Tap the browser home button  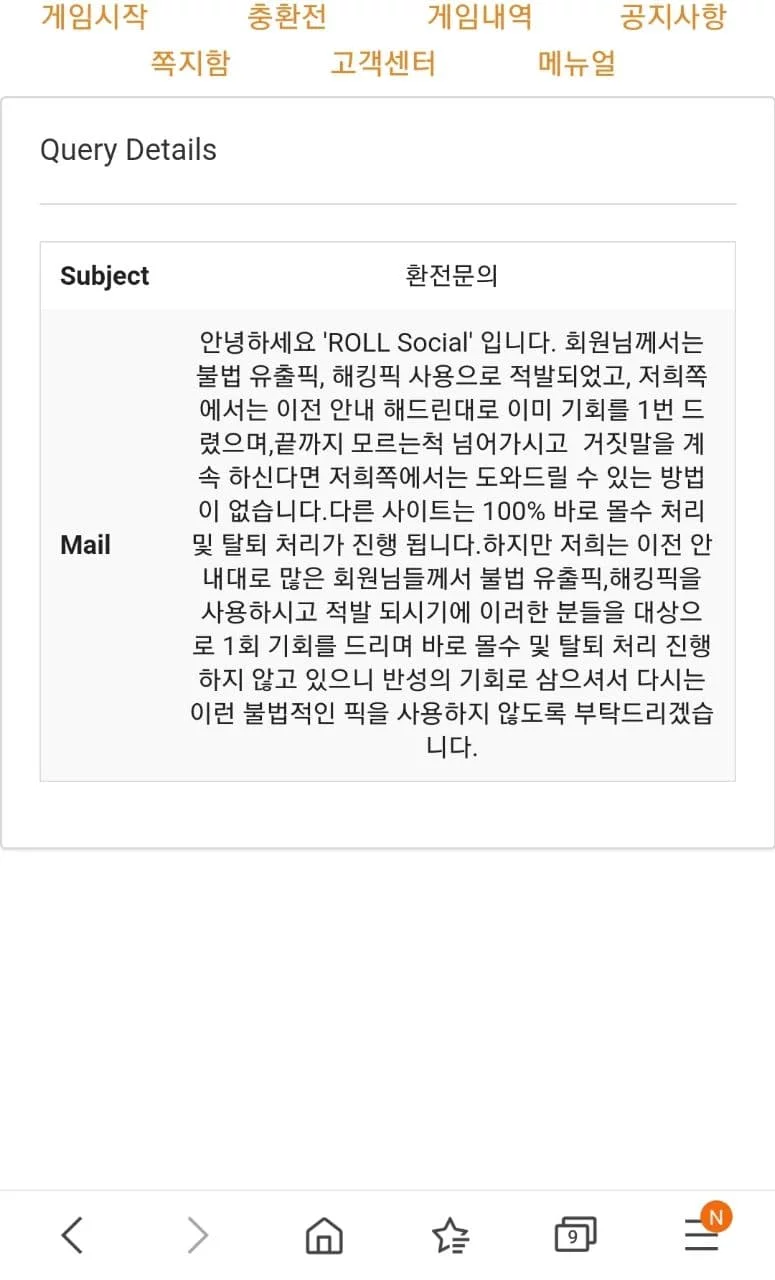(x=324, y=1236)
